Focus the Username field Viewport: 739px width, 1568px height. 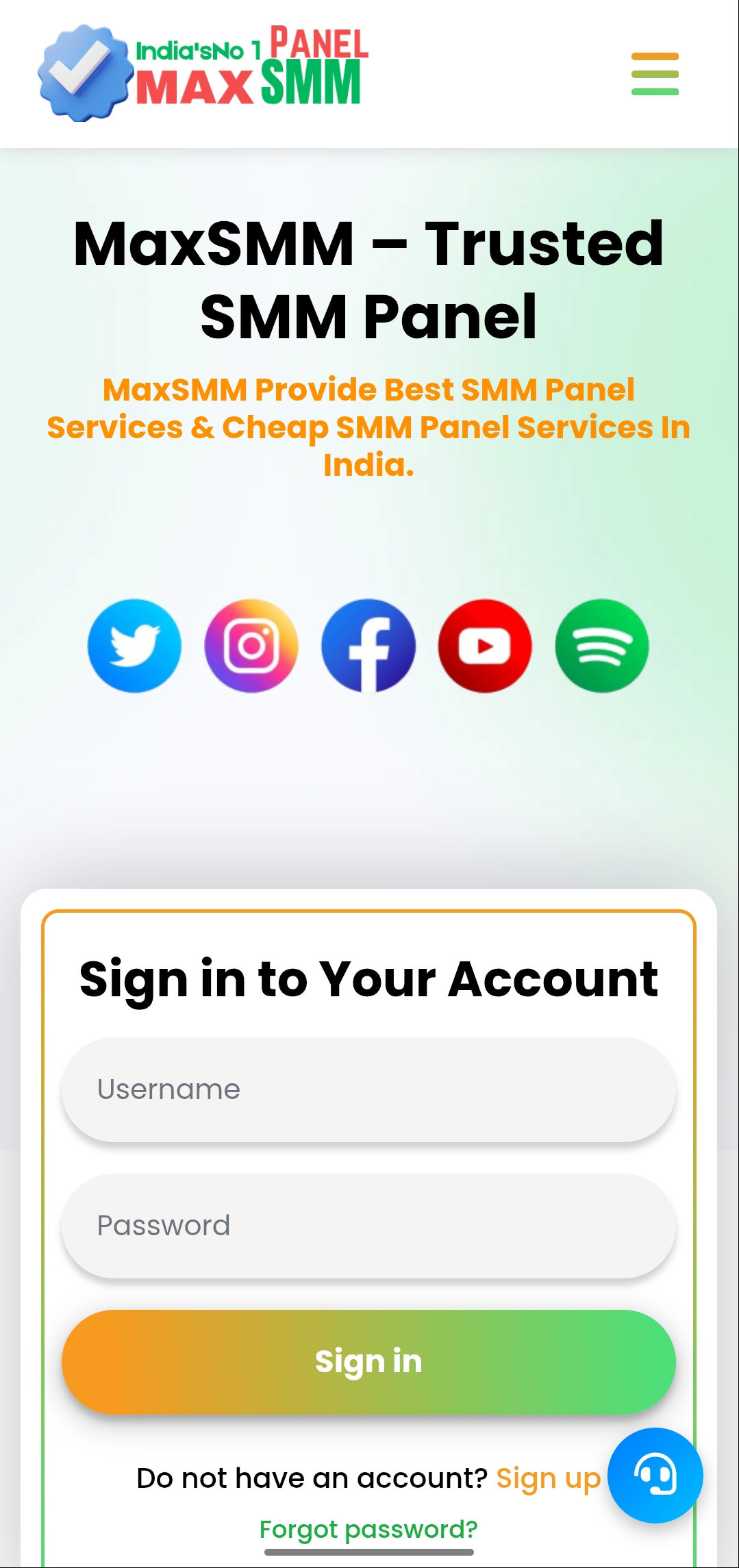368,1089
